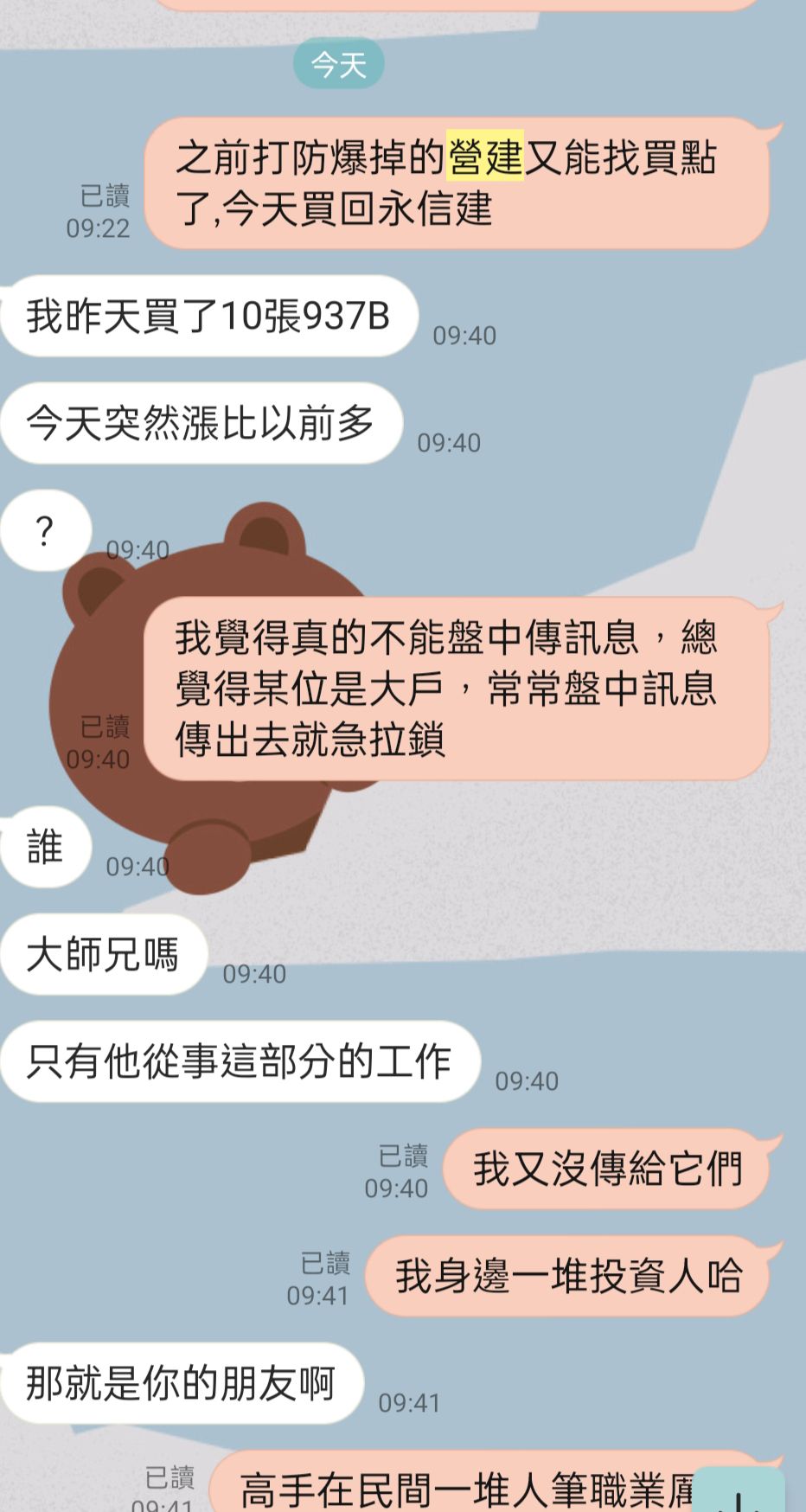
Task: Jump to latest messages with the down-arrow button
Action: pyautogui.click(x=740, y=1491)
